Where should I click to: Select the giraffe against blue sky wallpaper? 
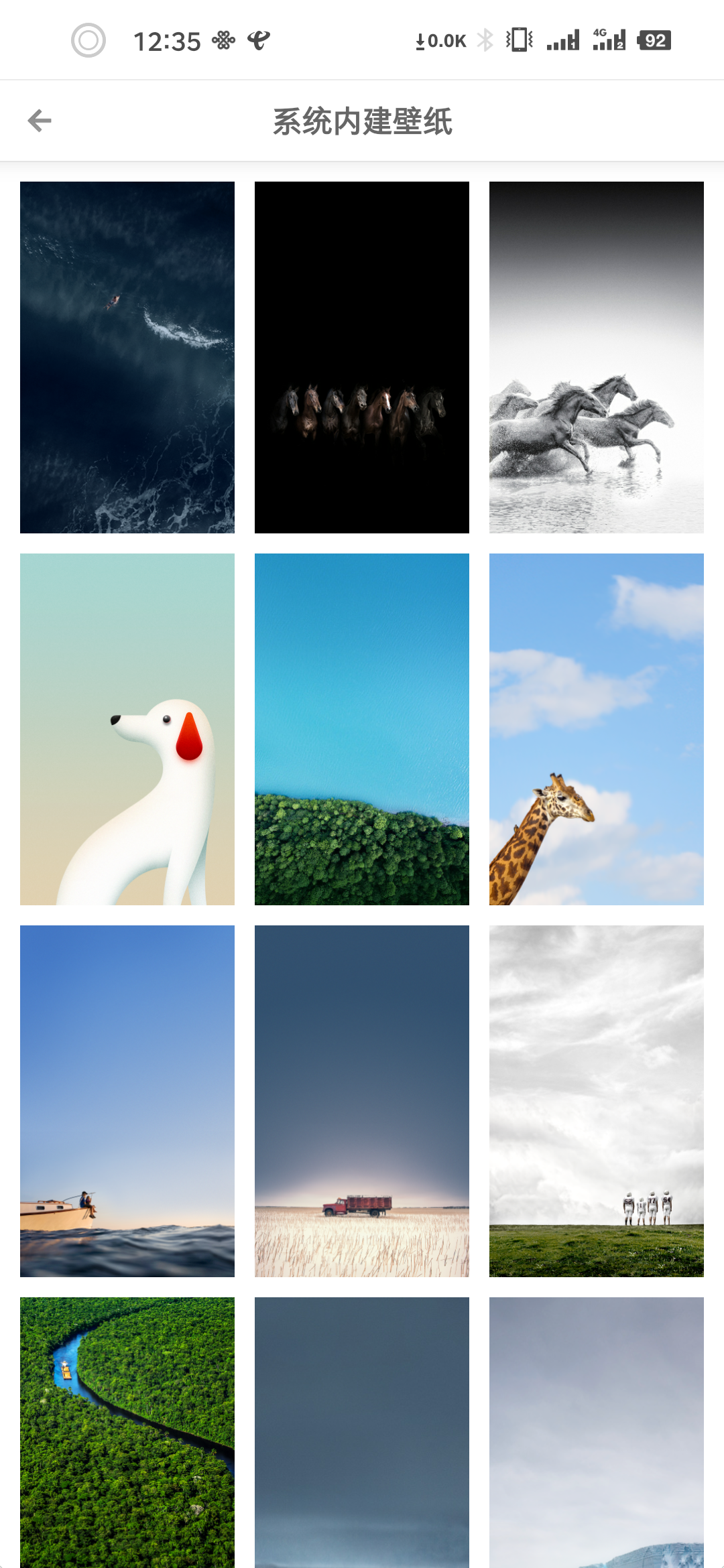[x=597, y=729]
